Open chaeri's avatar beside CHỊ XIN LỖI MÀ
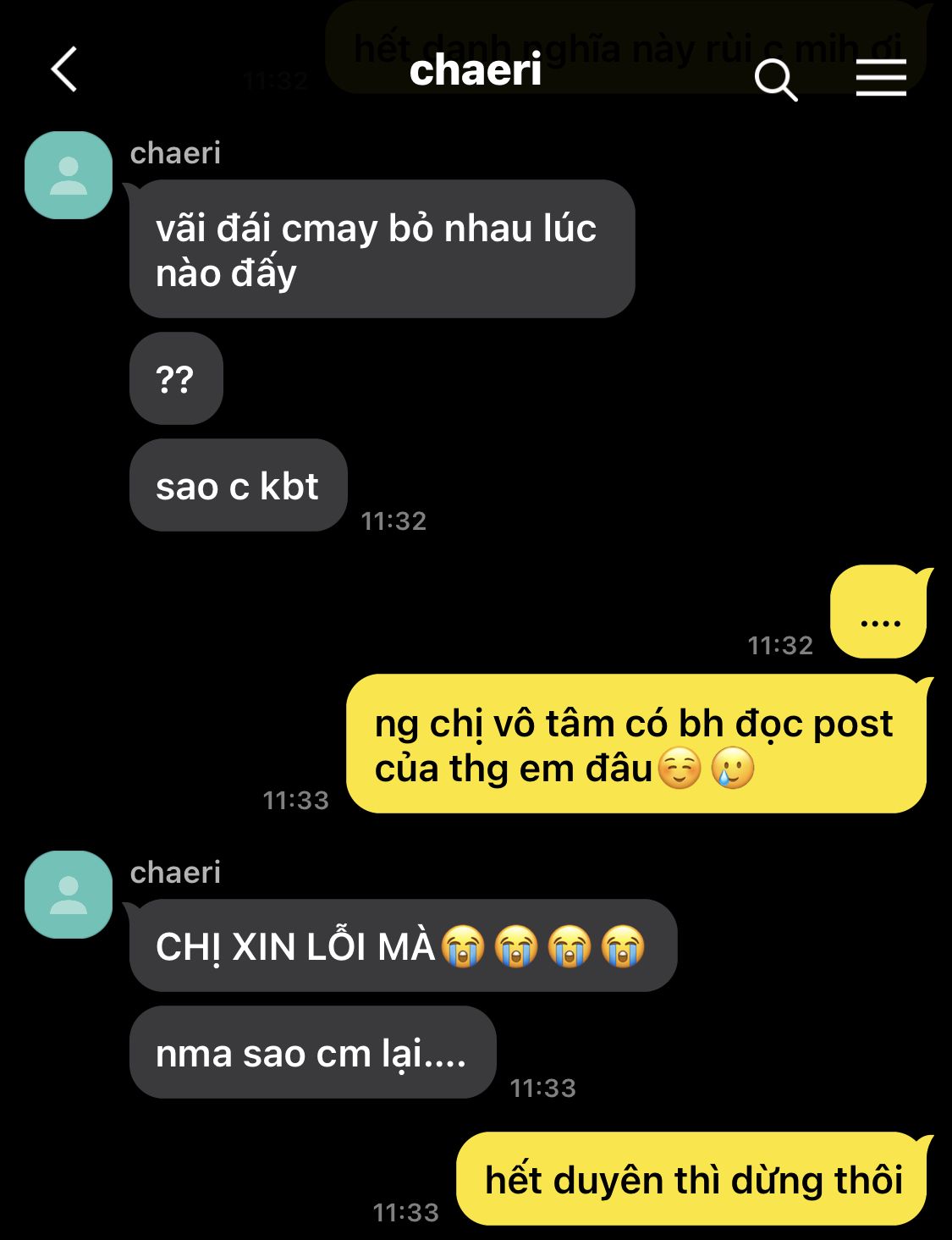This screenshot has height=1240, width=952. pos(69,895)
